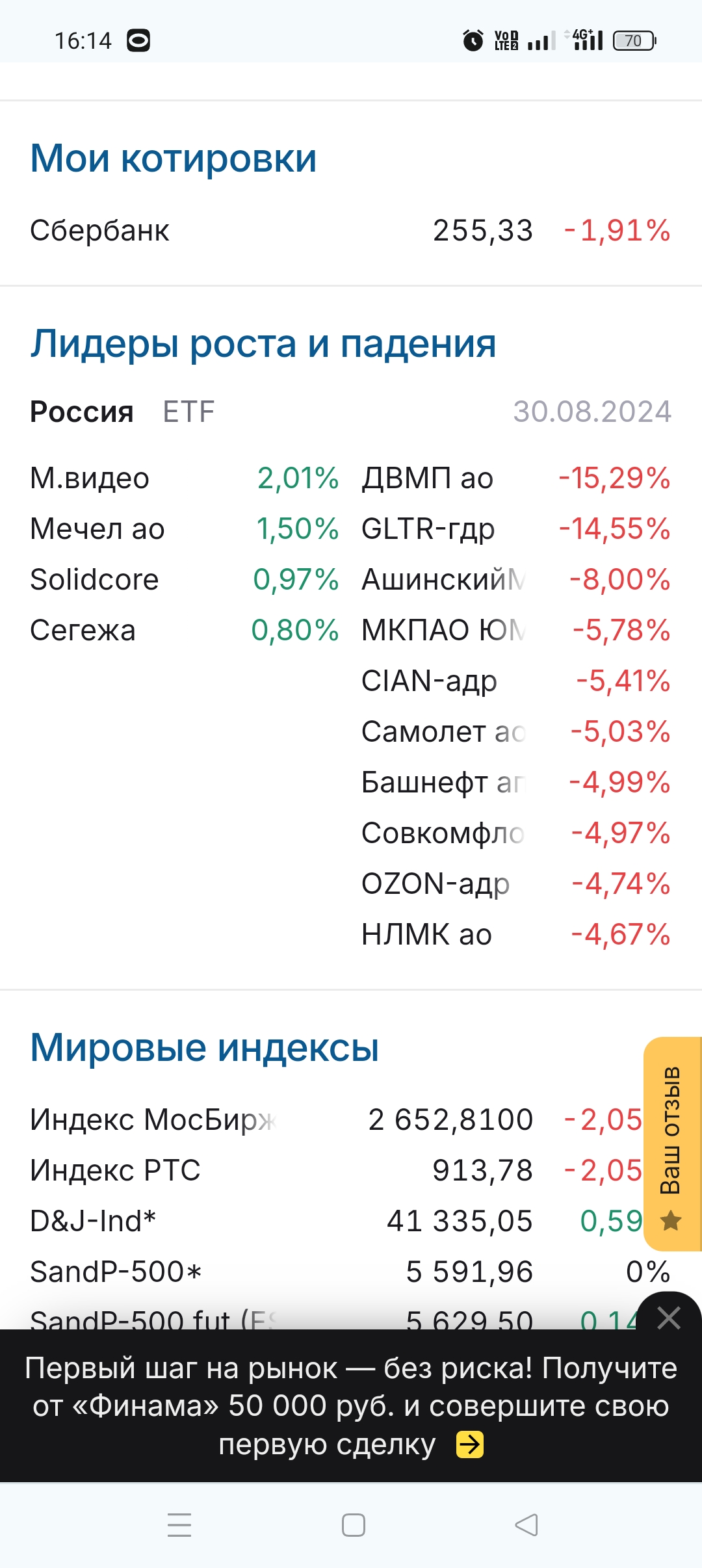Open the D&J-Ind index row
This screenshot has width=702, height=1568.
coord(93,1222)
